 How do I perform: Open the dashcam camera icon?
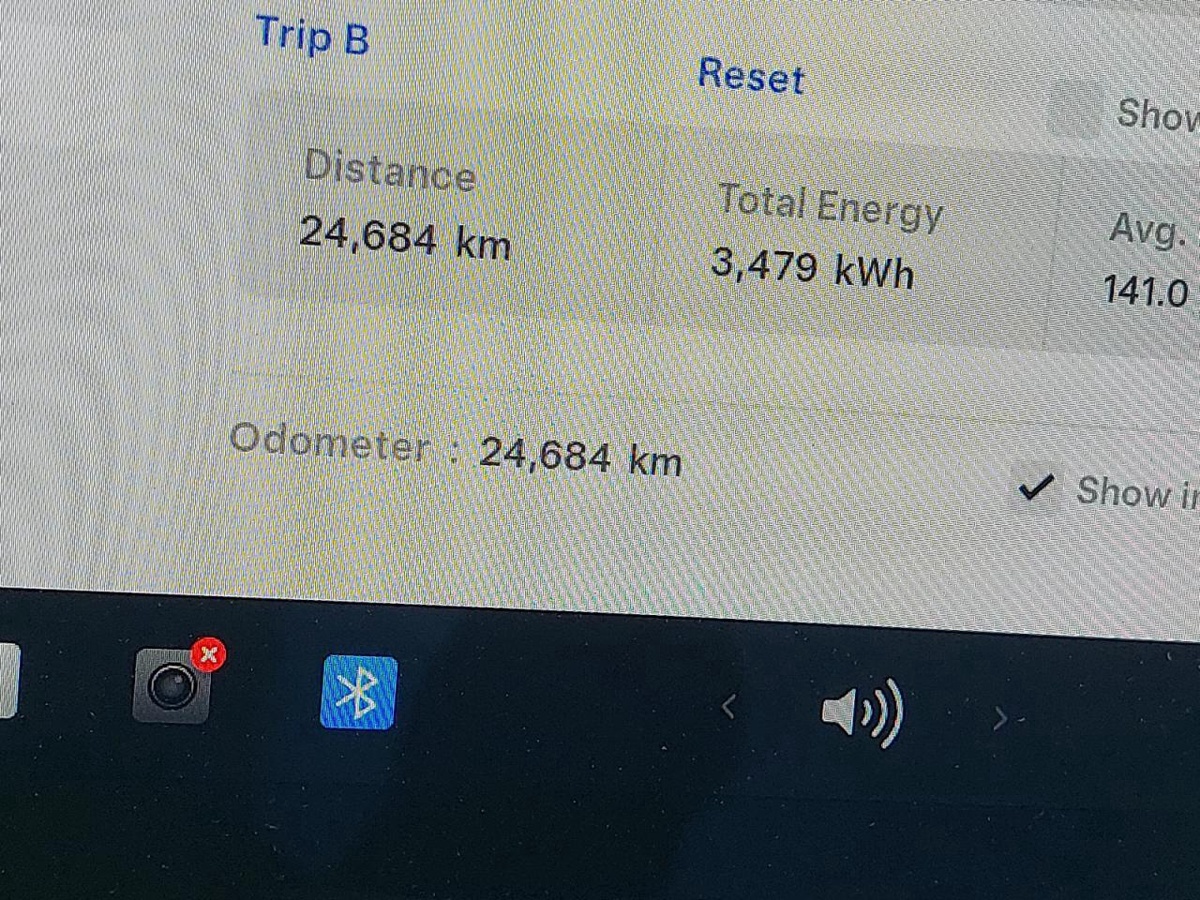pyautogui.click(x=172, y=686)
